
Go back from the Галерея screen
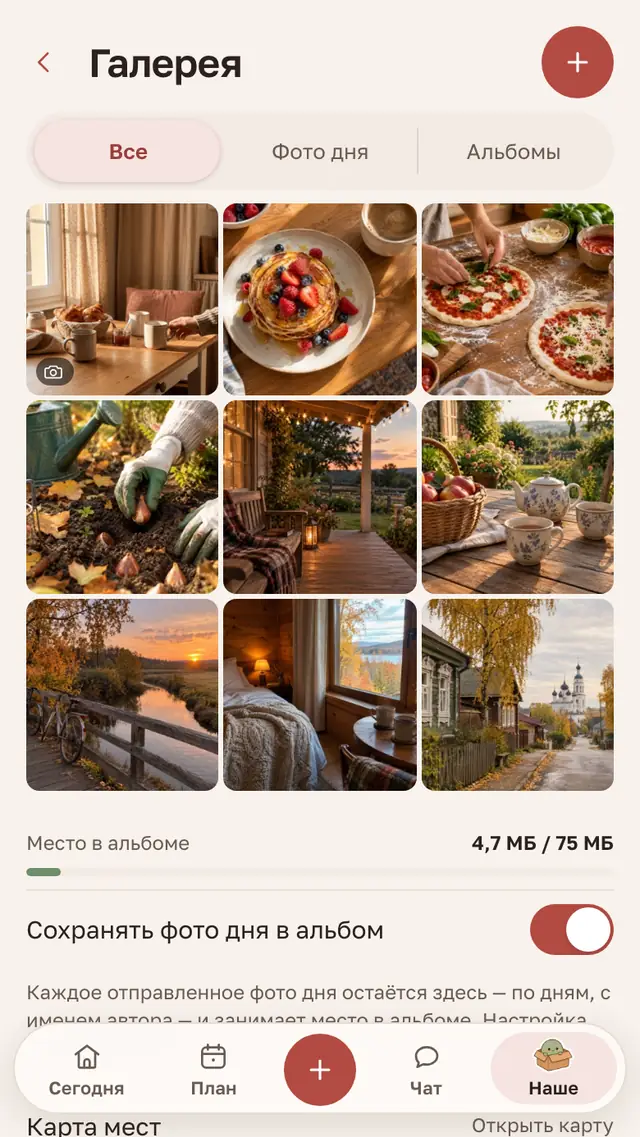click(x=43, y=63)
